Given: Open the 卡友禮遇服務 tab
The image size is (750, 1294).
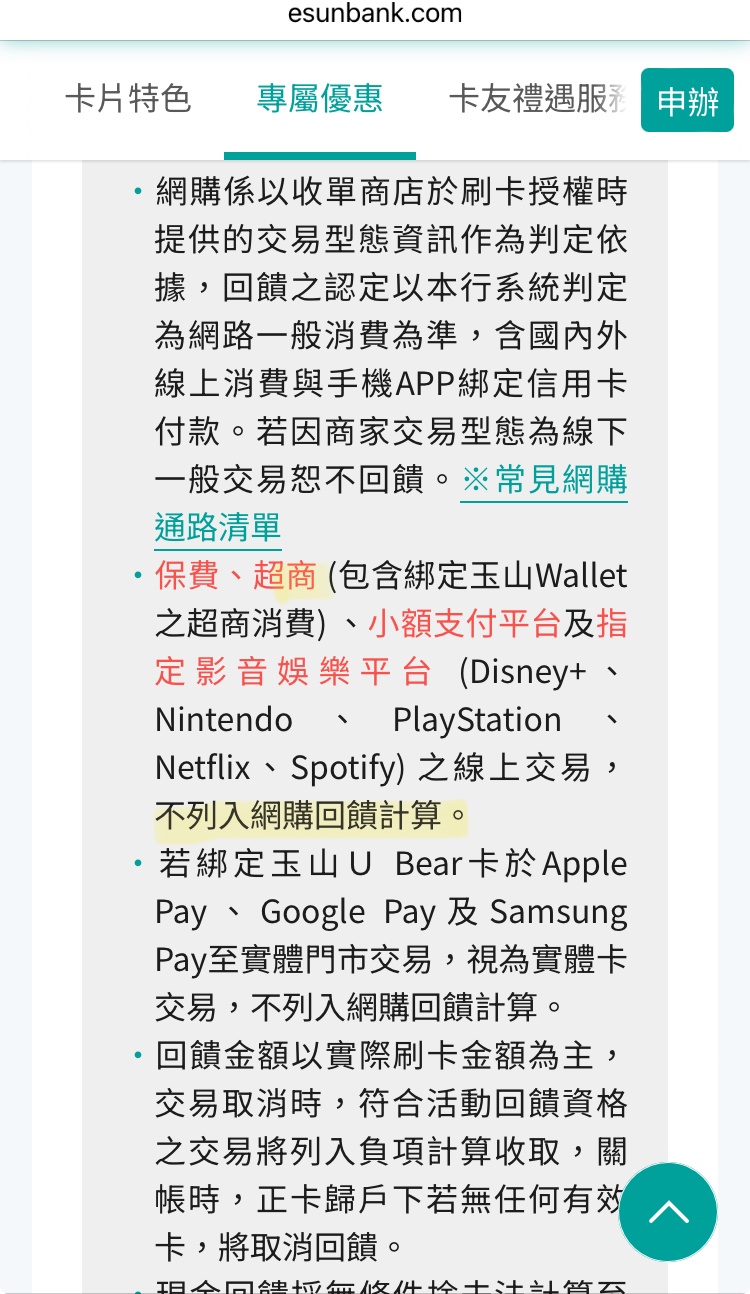Looking at the screenshot, I should [538, 99].
